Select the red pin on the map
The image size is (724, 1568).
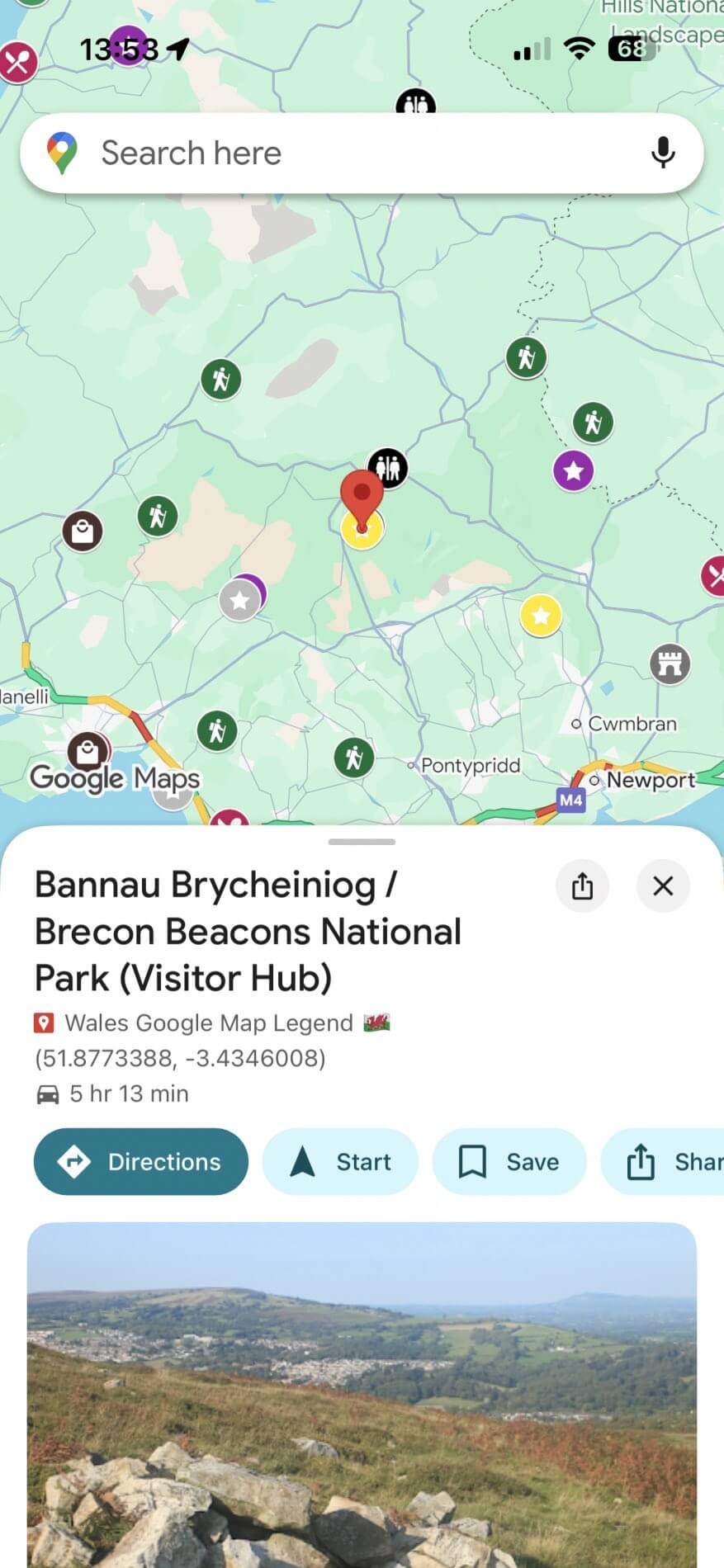(x=362, y=497)
